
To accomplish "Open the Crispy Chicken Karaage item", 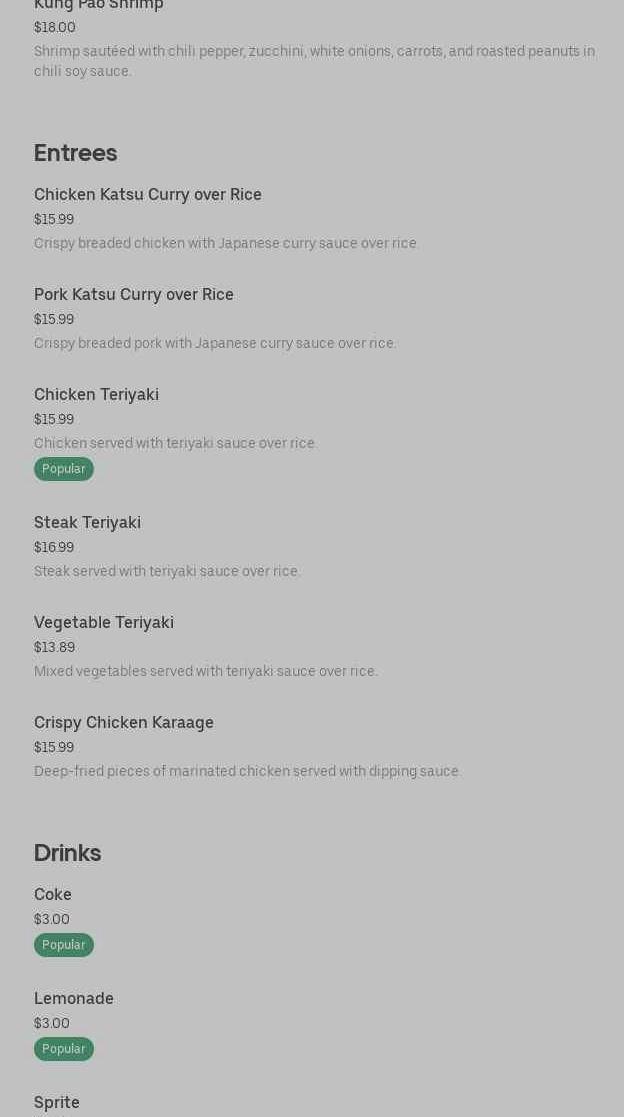I will 124,723.
